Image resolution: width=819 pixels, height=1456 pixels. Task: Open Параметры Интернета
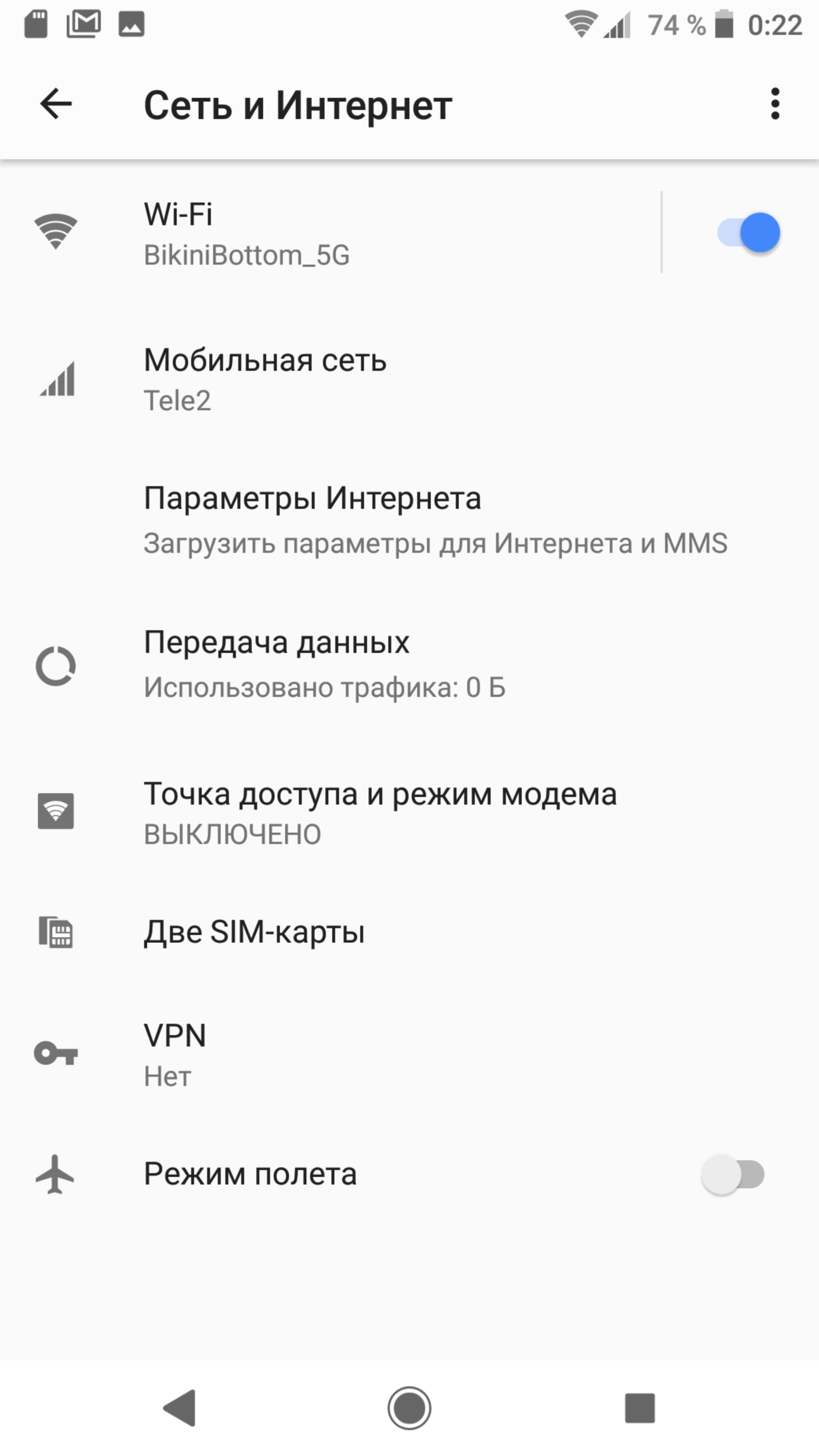[395, 520]
